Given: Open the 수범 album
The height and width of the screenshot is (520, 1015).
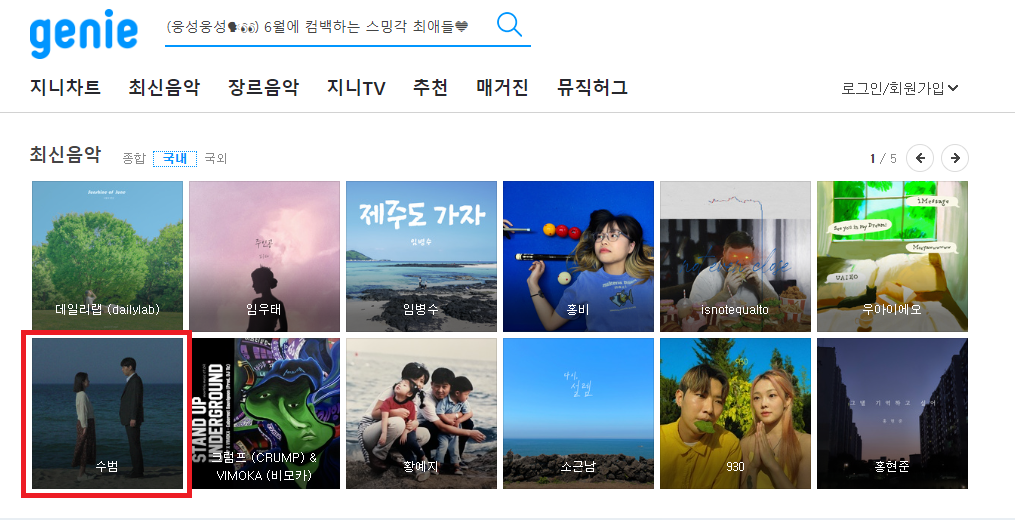Looking at the screenshot, I should (x=107, y=412).
